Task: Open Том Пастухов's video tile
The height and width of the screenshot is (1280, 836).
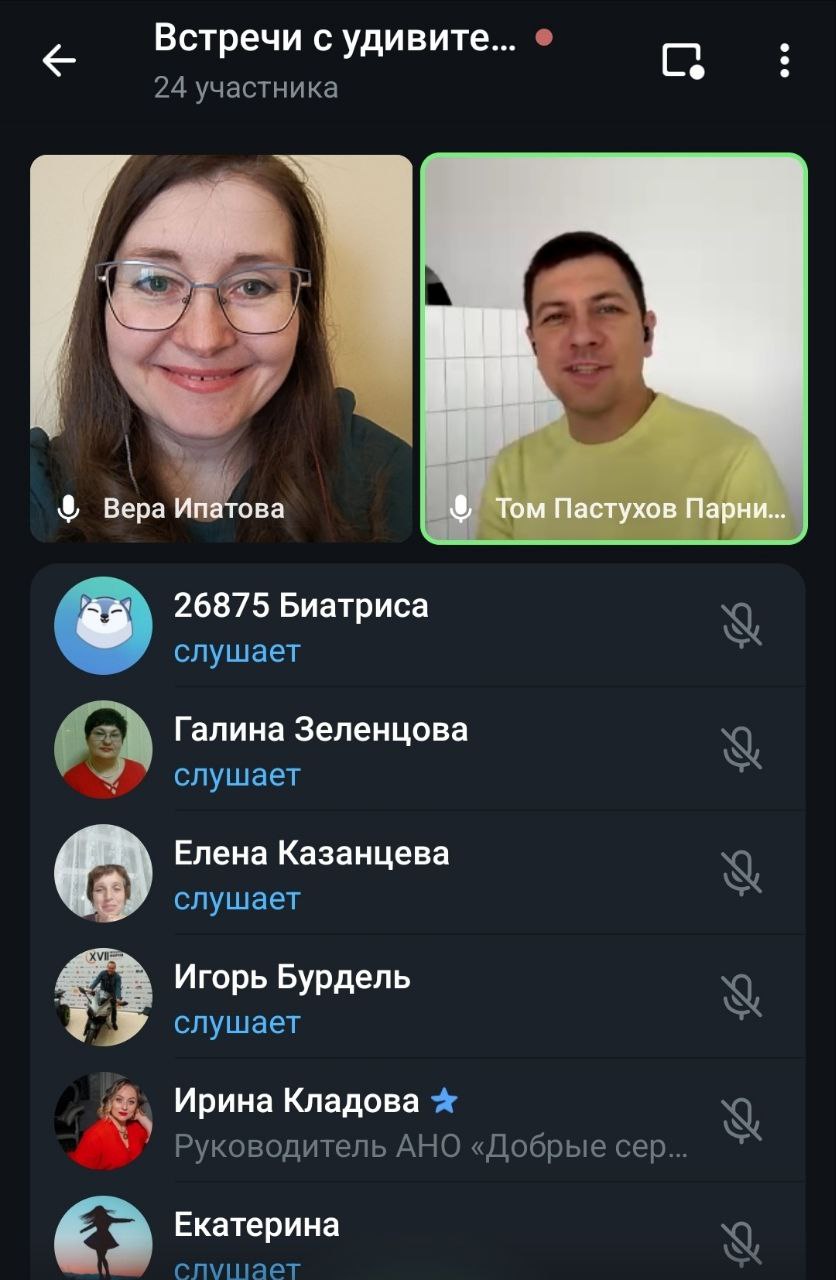Action: [x=613, y=348]
